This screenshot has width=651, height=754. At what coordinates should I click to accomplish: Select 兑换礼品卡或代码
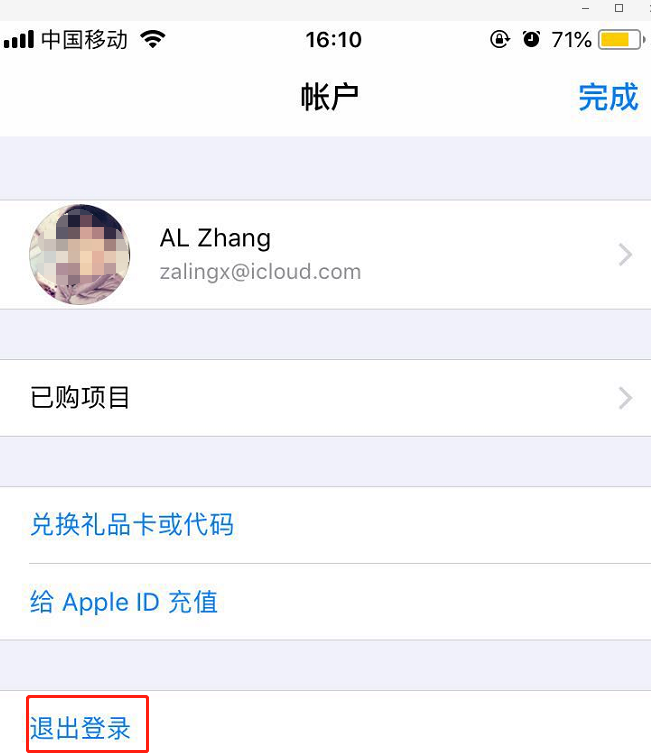pos(132,525)
